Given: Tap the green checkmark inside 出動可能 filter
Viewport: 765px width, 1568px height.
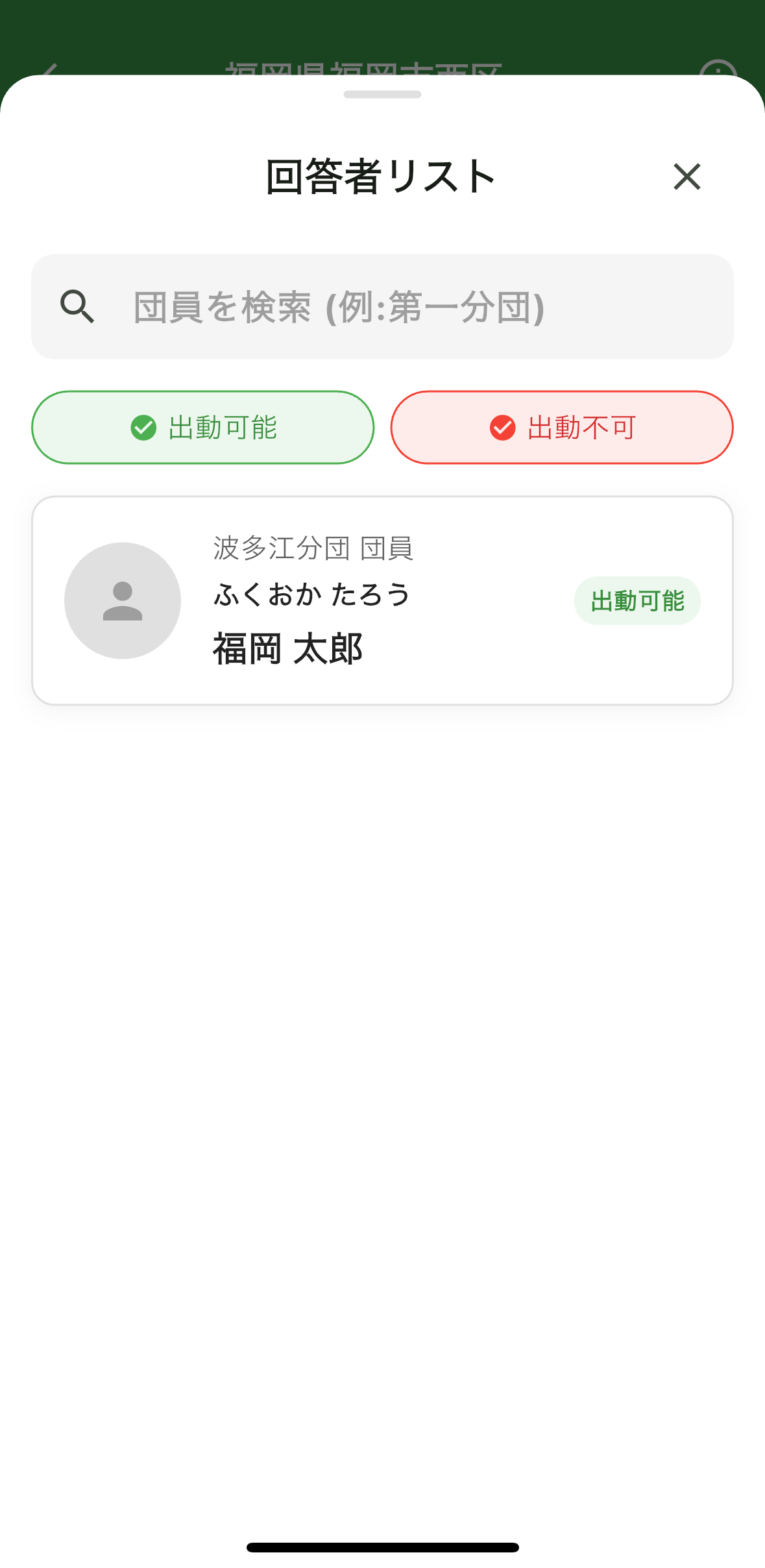Looking at the screenshot, I should pos(143,428).
